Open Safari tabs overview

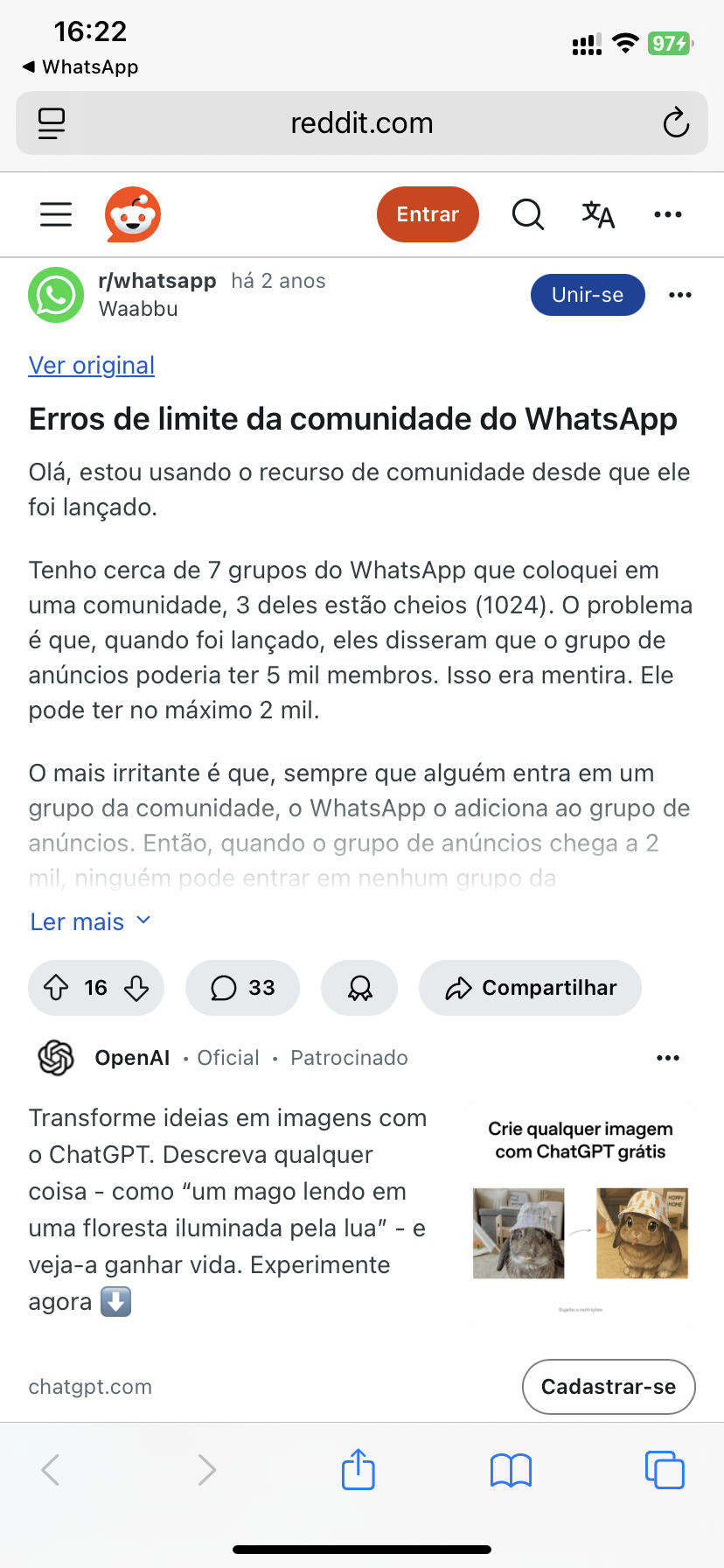tap(665, 1470)
